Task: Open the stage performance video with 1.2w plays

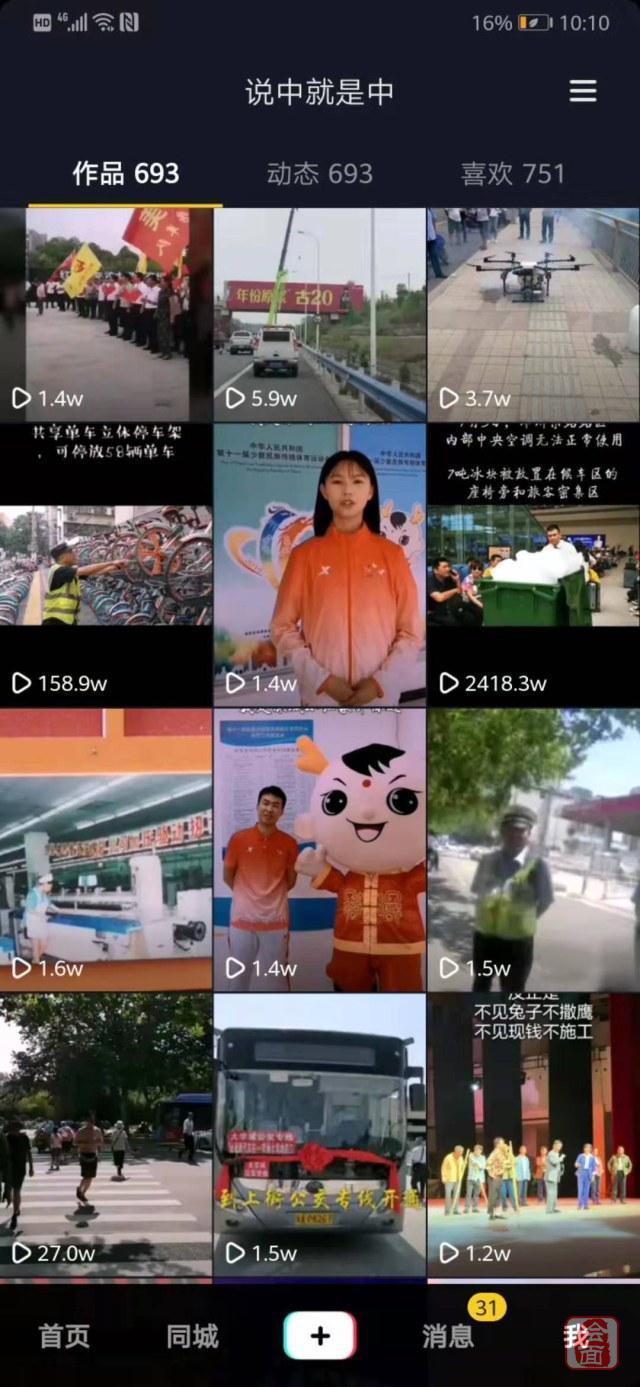Action: click(533, 1134)
